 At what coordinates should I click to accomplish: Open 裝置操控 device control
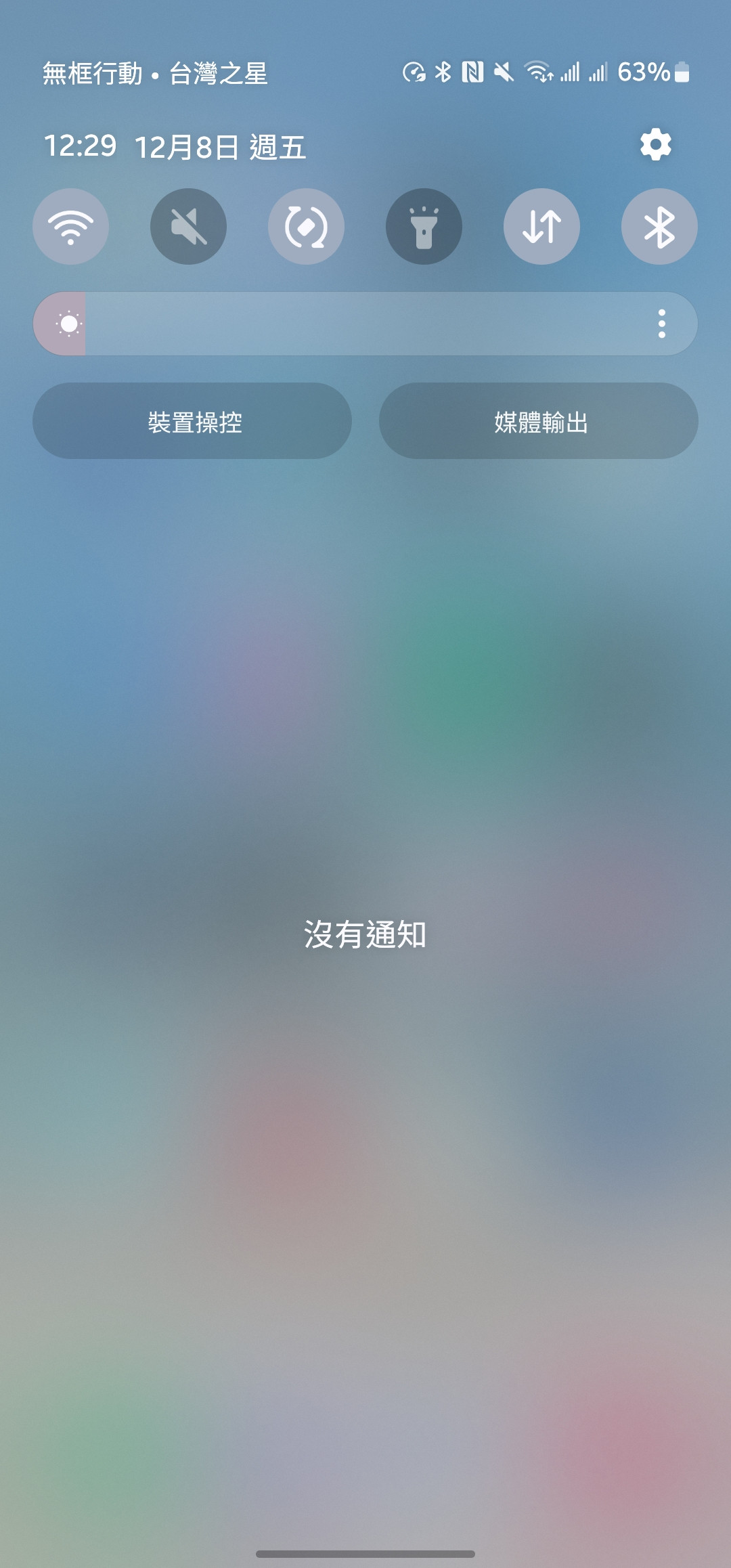192,421
